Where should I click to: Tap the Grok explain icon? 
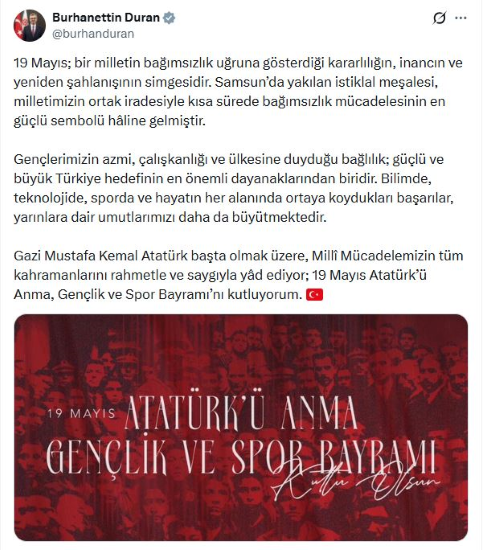click(439, 18)
